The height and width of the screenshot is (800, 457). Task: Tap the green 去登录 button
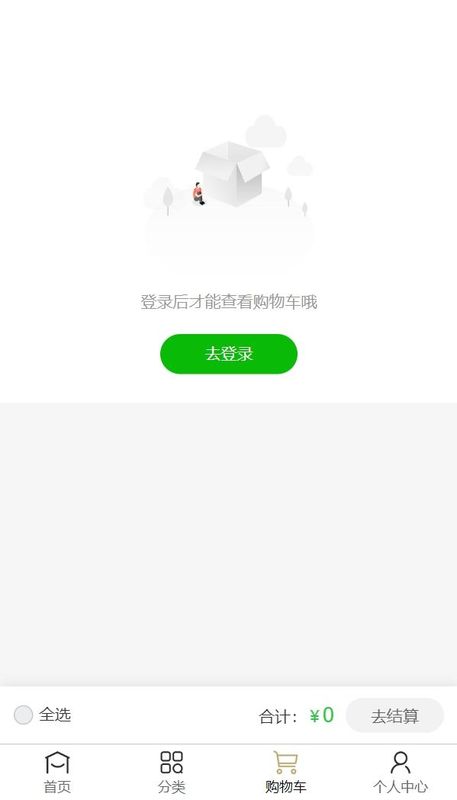(x=228, y=354)
